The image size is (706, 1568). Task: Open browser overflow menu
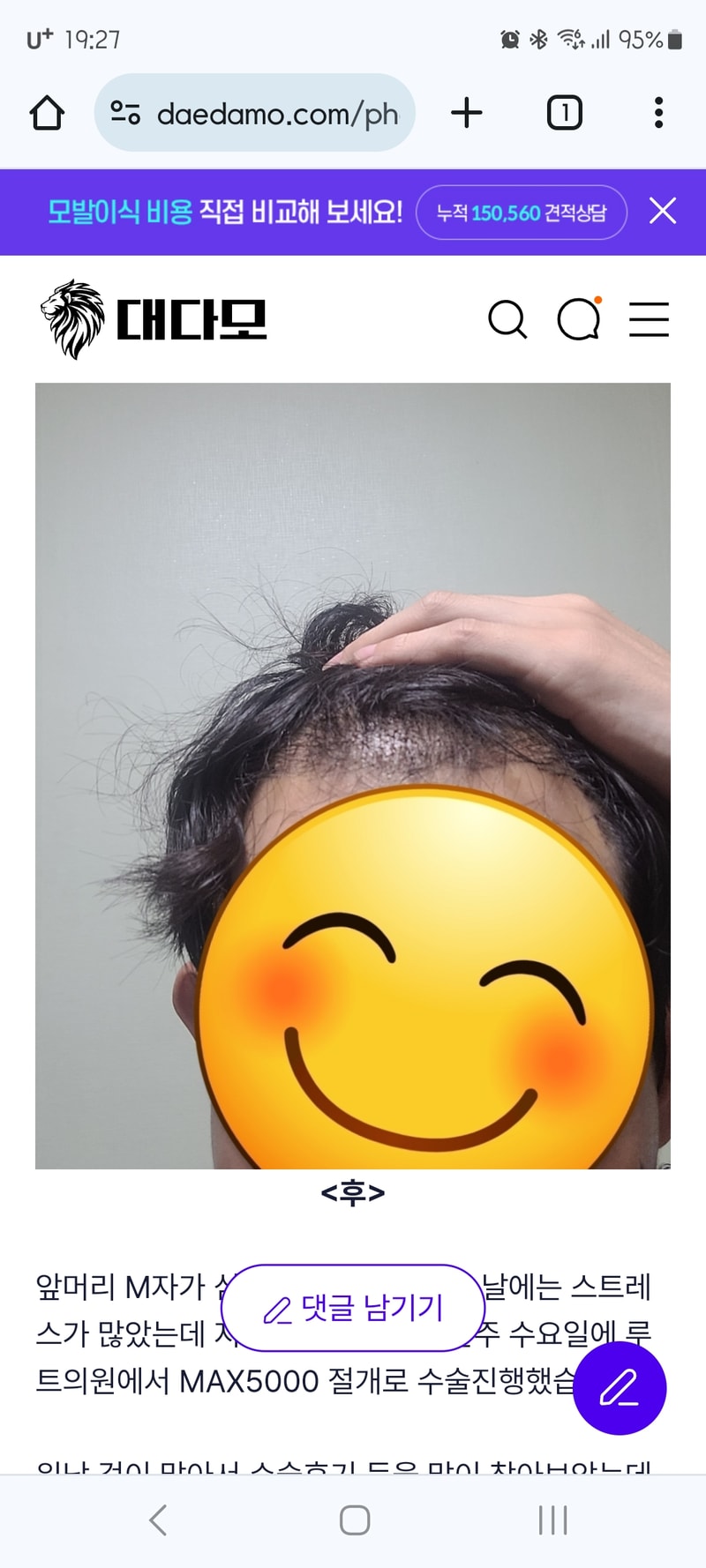658,113
